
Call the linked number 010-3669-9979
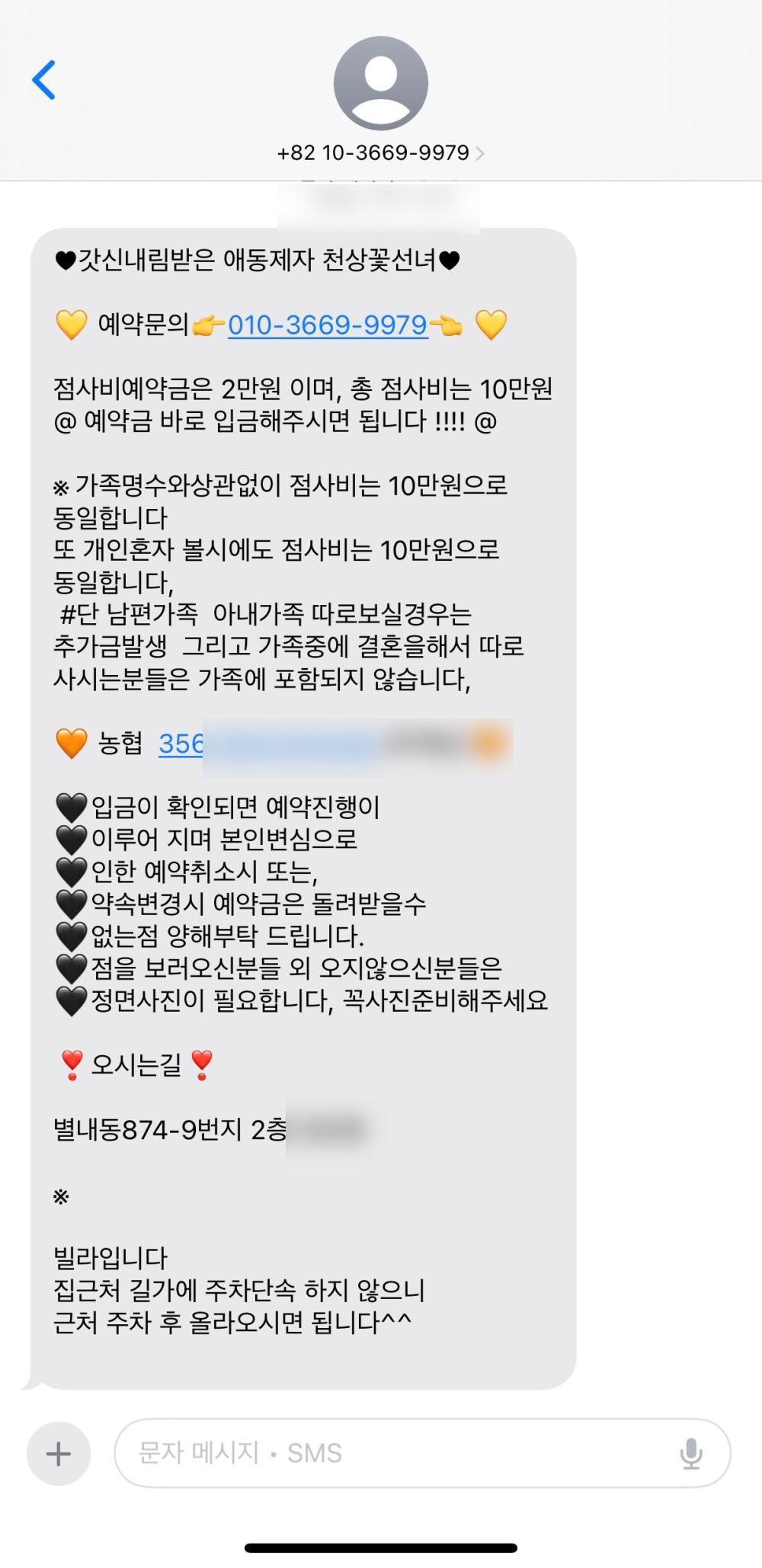tap(328, 325)
